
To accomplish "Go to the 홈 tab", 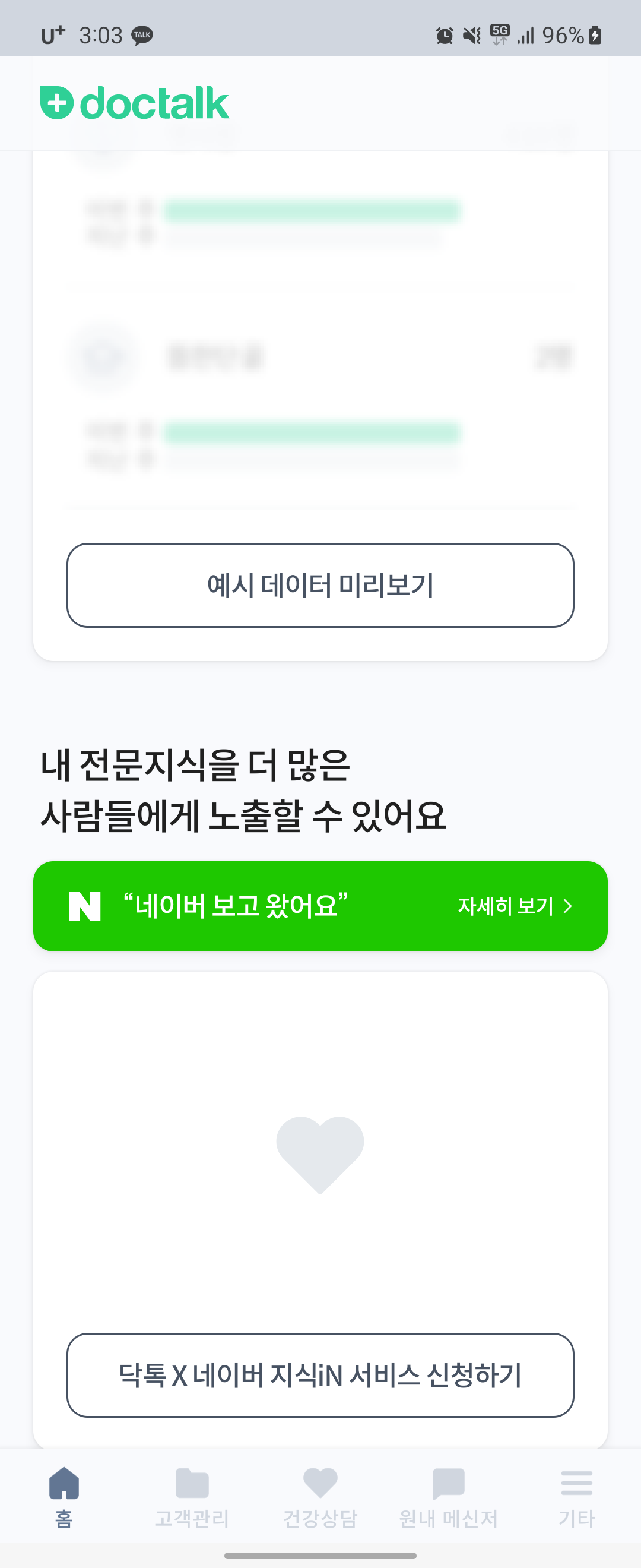I will point(64,1496).
